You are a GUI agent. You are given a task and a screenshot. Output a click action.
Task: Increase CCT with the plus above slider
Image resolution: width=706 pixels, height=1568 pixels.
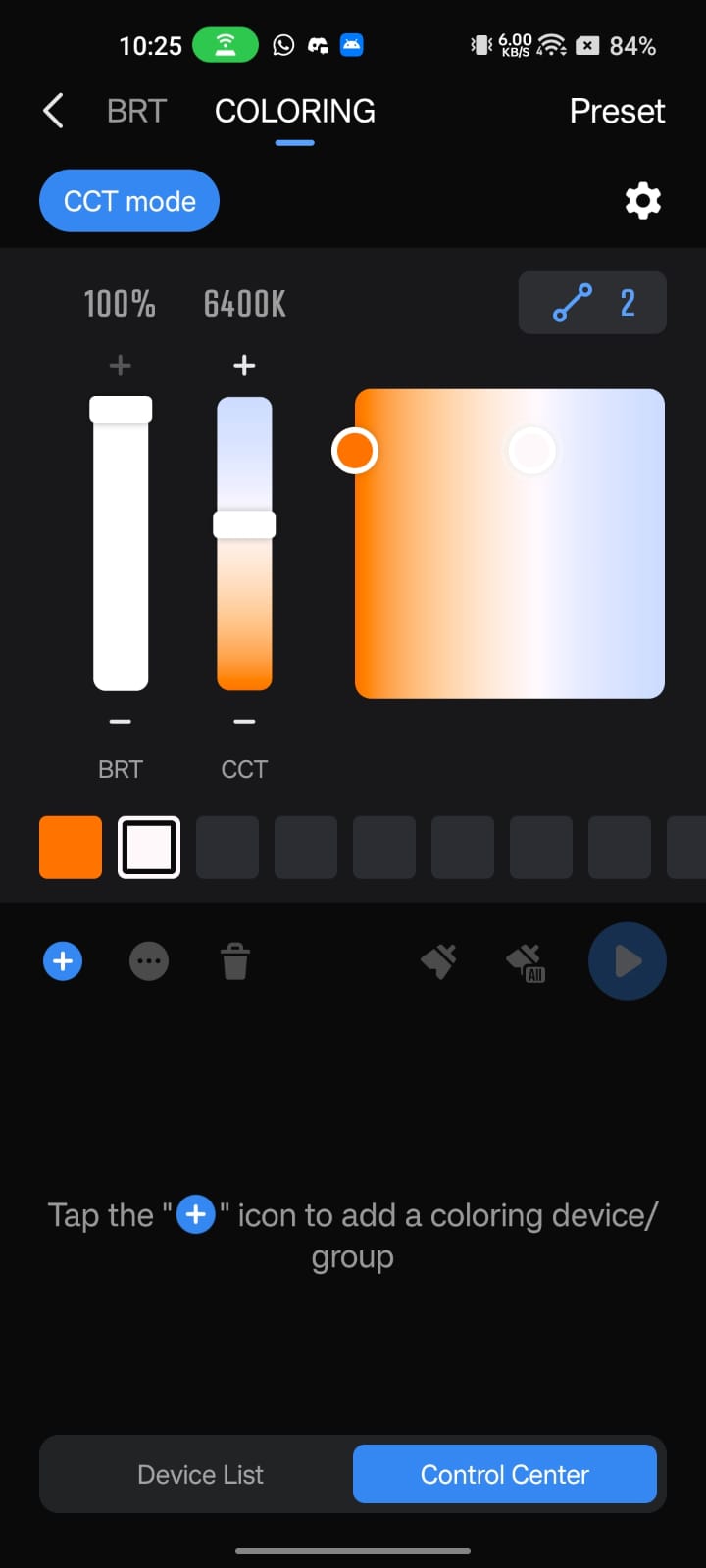coord(244,366)
